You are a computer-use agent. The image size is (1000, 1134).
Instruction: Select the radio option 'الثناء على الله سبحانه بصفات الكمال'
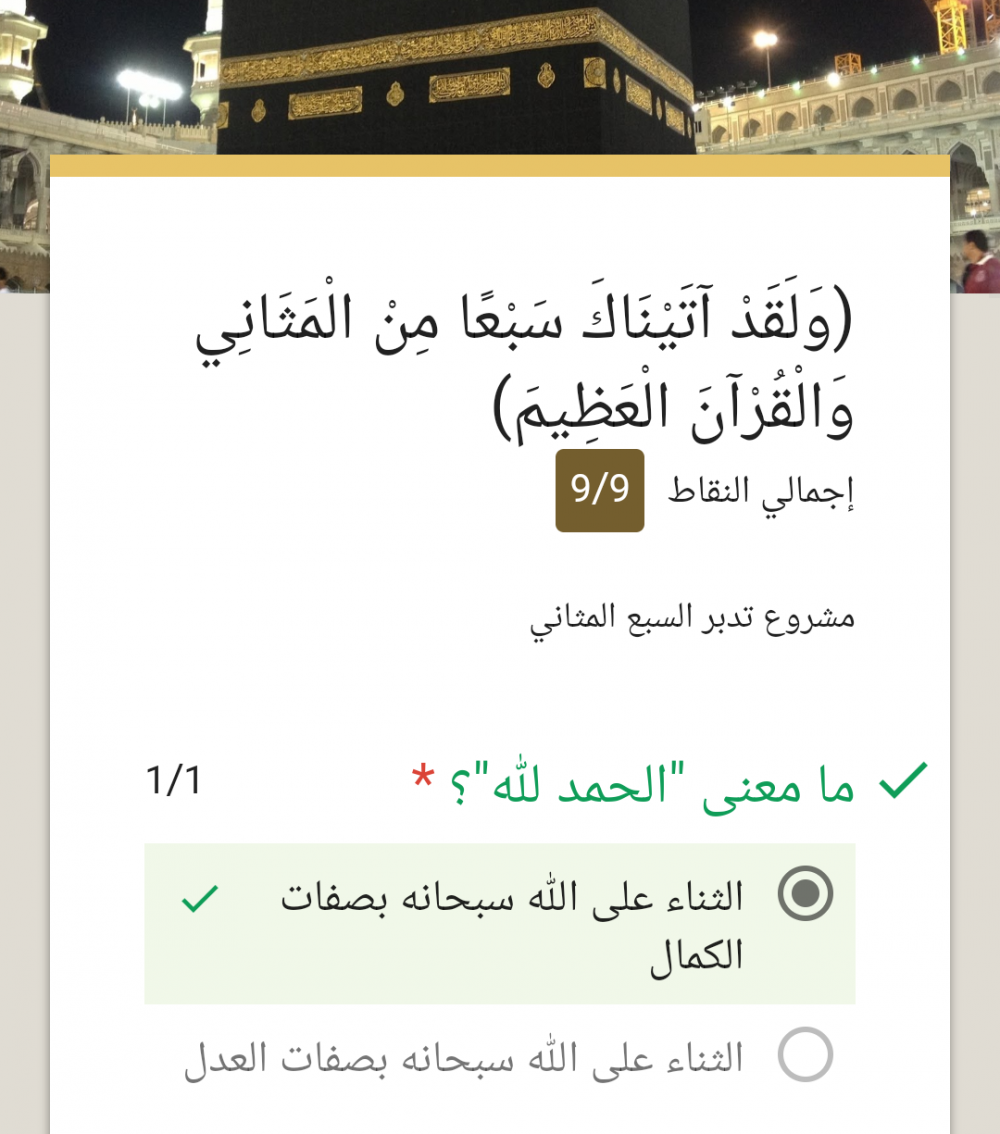805,893
